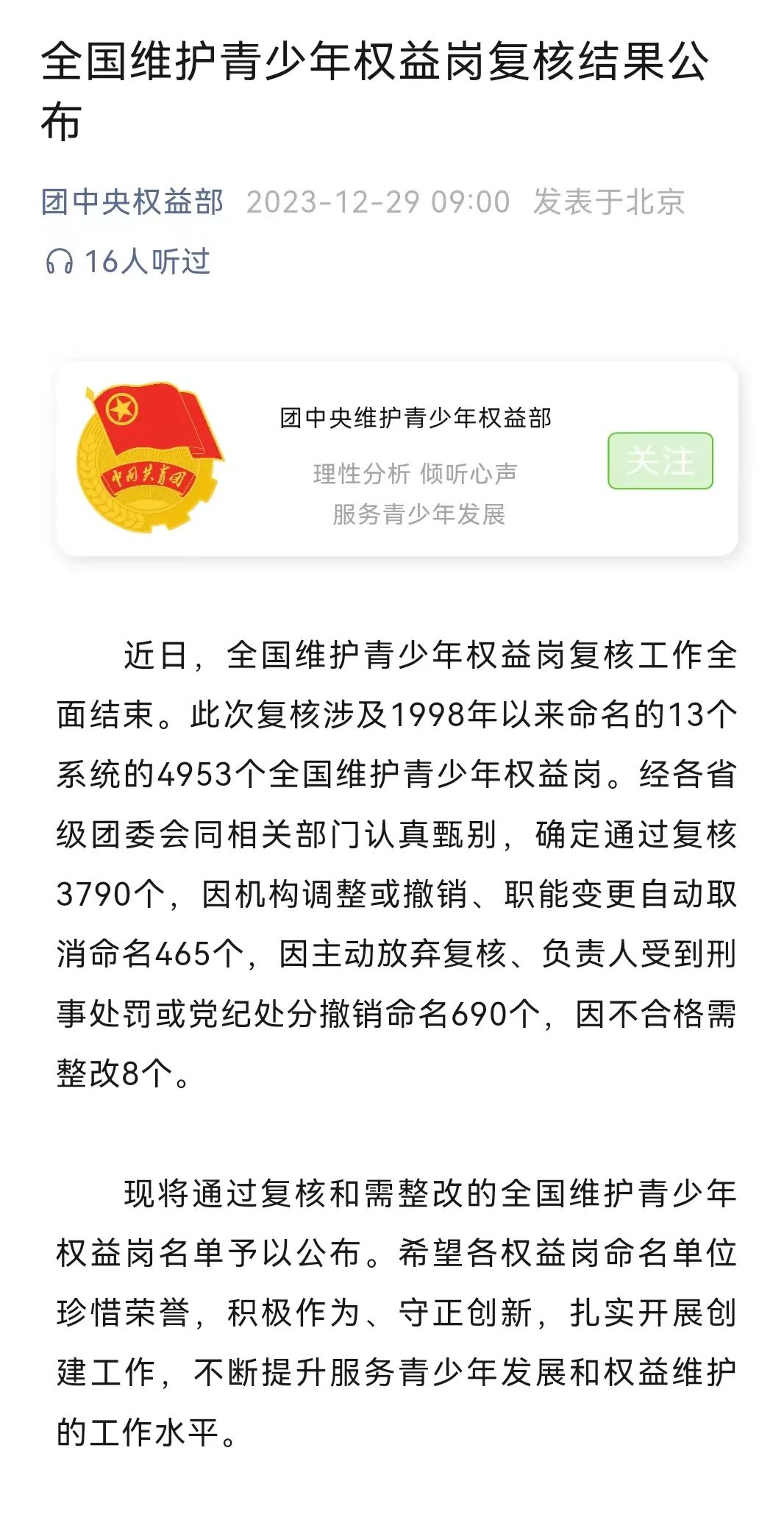The height and width of the screenshot is (1534, 784).
Task: Open the 团中央维护青少年权益部 profile card
Action: click(397, 458)
